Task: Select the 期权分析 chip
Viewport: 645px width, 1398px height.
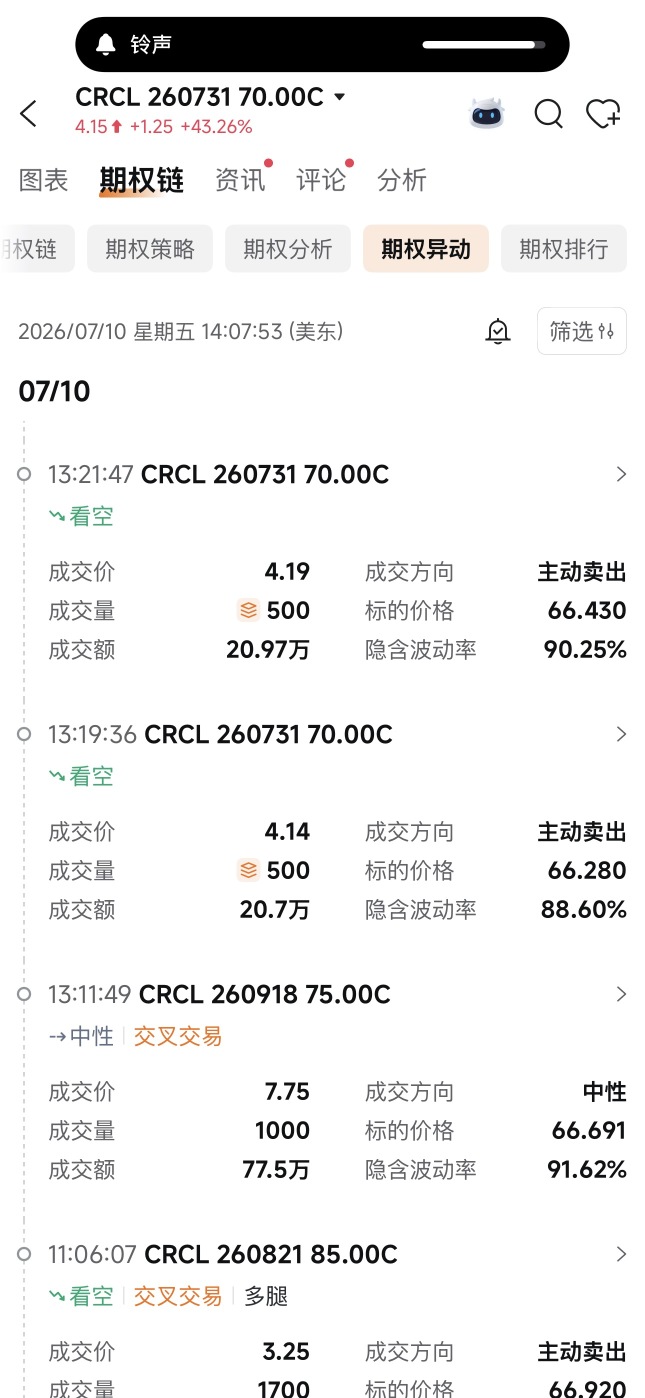Action: pos(288,249)
